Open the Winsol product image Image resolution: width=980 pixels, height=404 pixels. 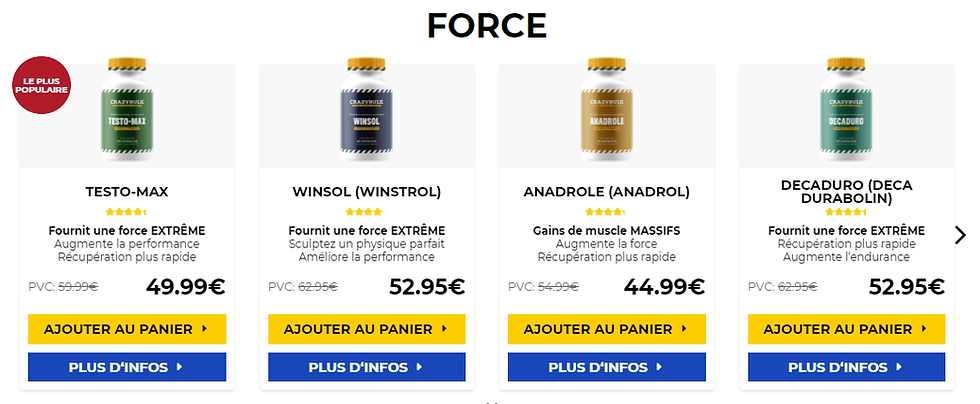(367, 110)
